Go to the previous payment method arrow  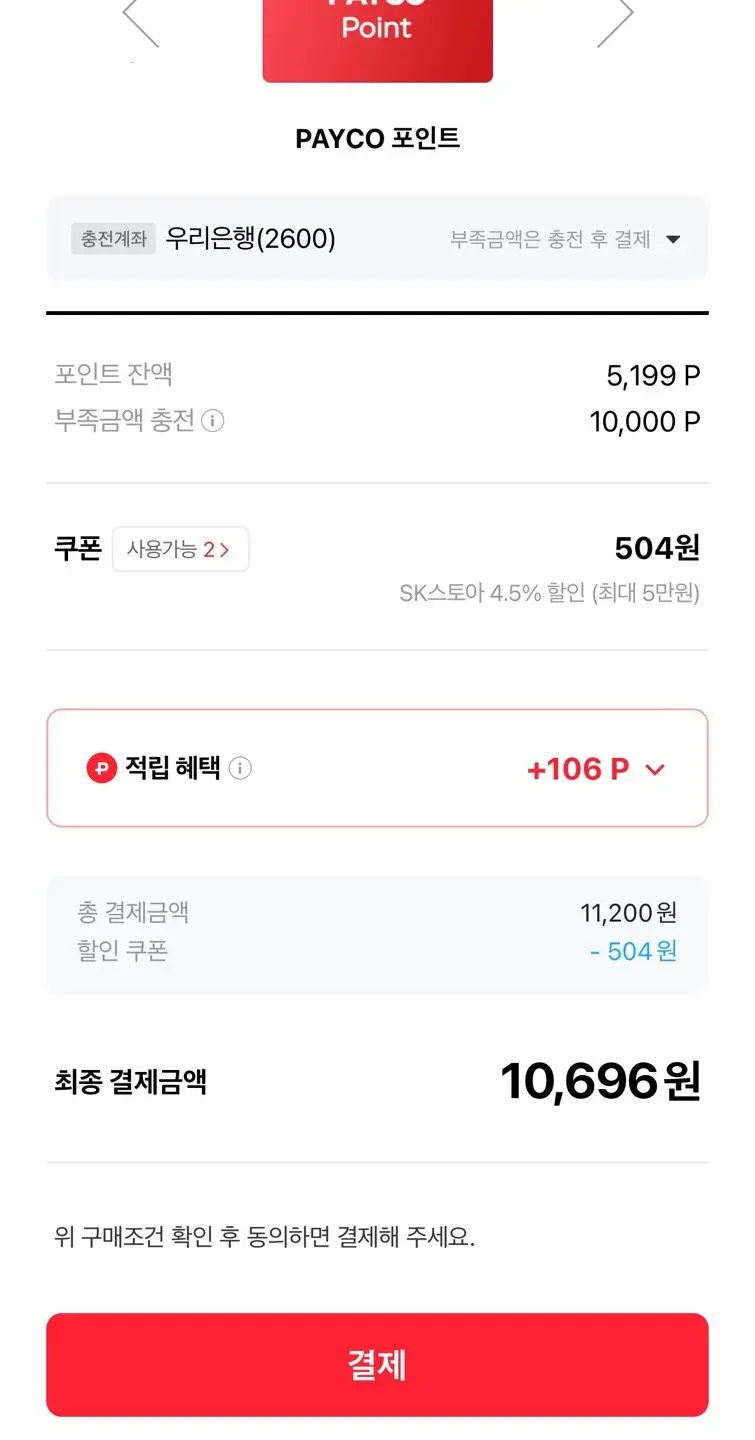click(x=140, y=20)
